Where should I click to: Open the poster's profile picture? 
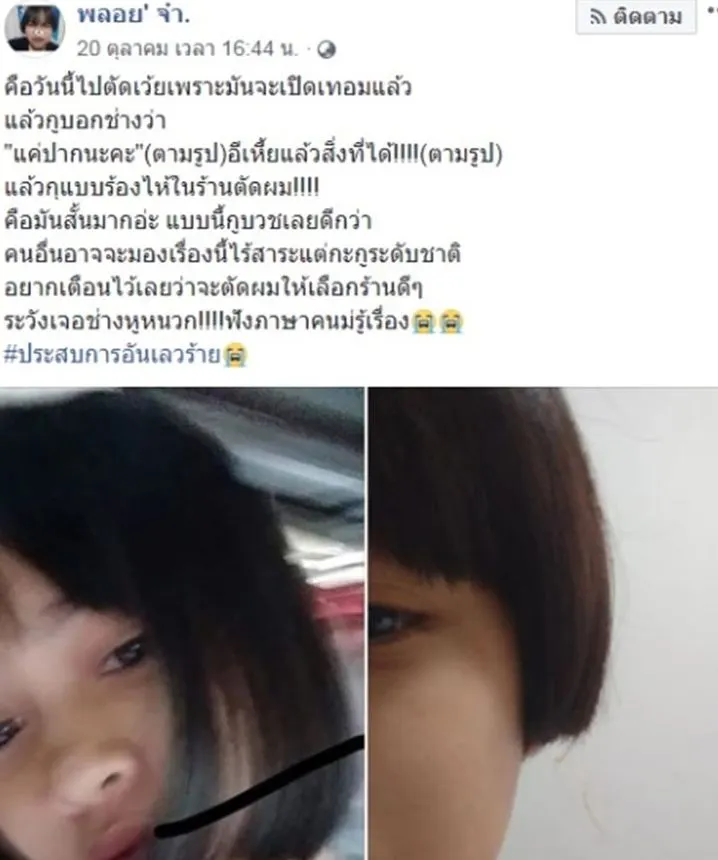click(35, 28)
